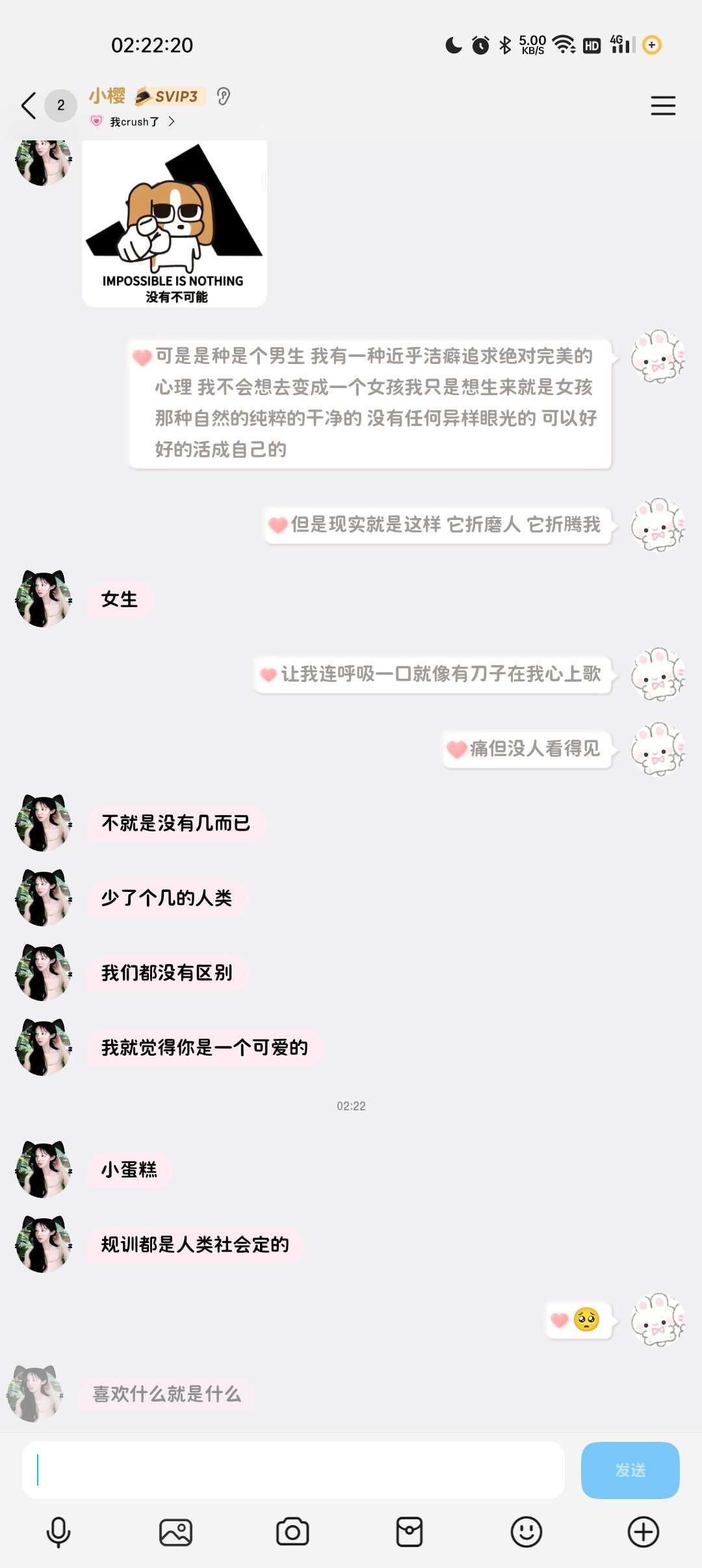
Task: Go back to the chat list
Action: click(29, 105)
